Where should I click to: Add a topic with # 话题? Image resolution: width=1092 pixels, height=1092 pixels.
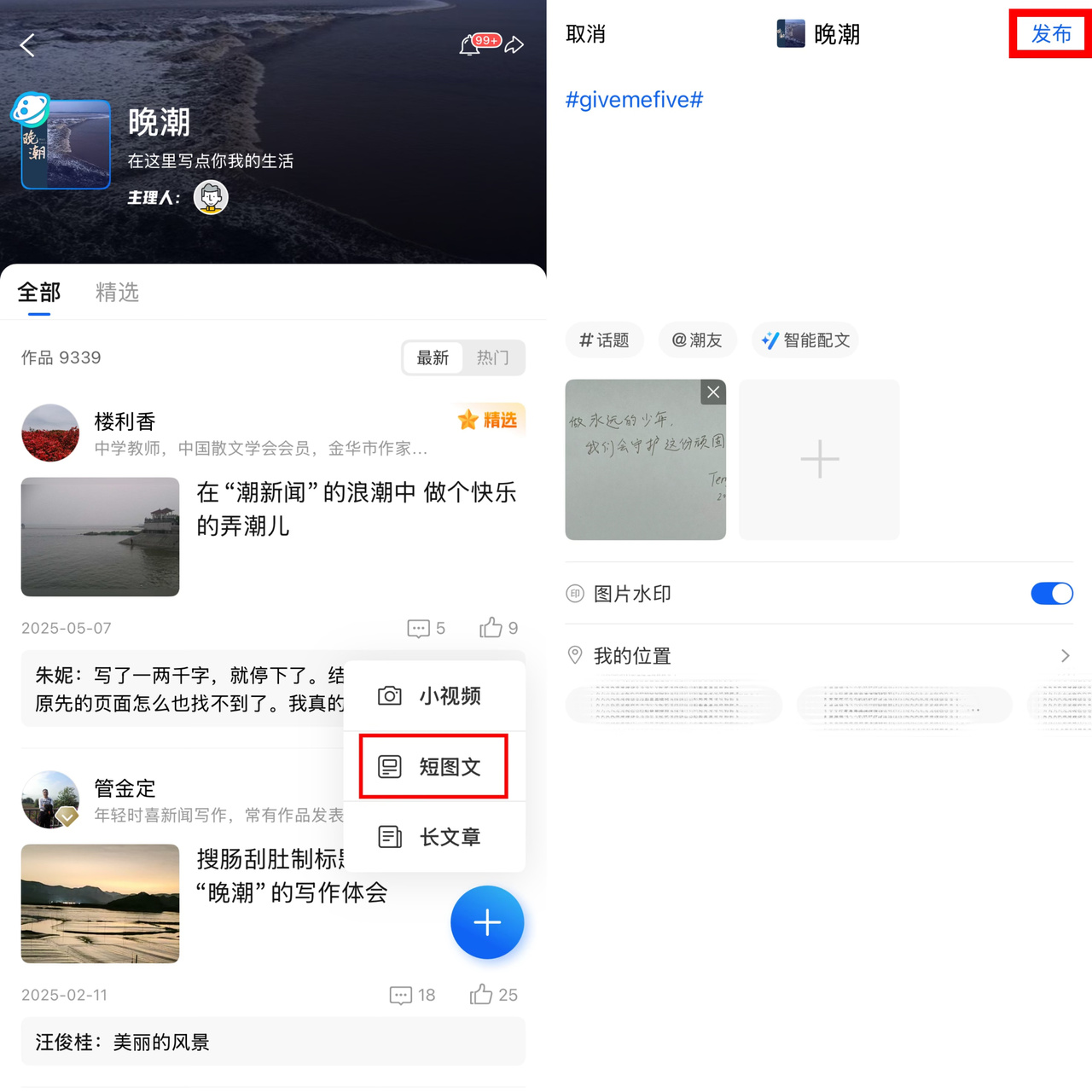tap(604, 340)
